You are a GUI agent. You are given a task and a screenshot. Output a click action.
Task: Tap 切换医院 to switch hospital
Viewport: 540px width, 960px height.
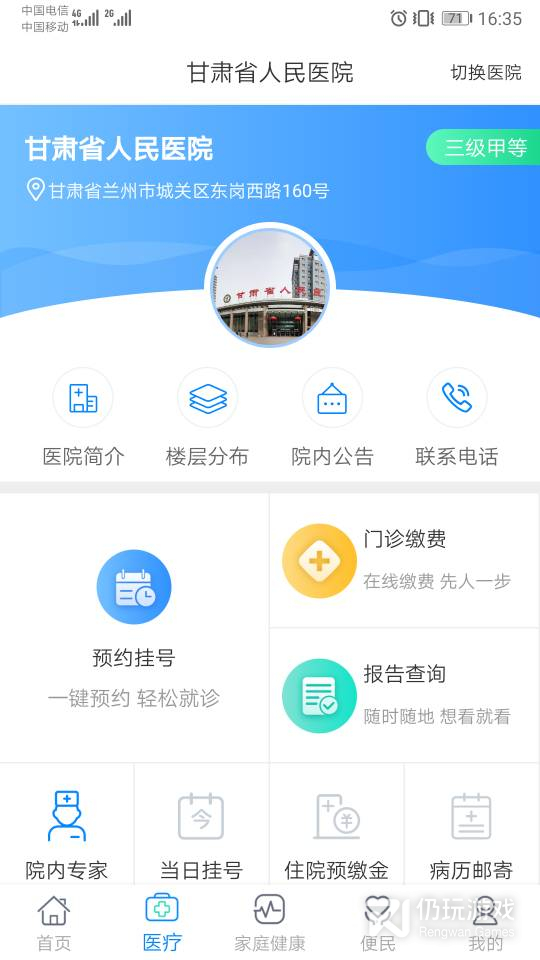pos(486,73)
